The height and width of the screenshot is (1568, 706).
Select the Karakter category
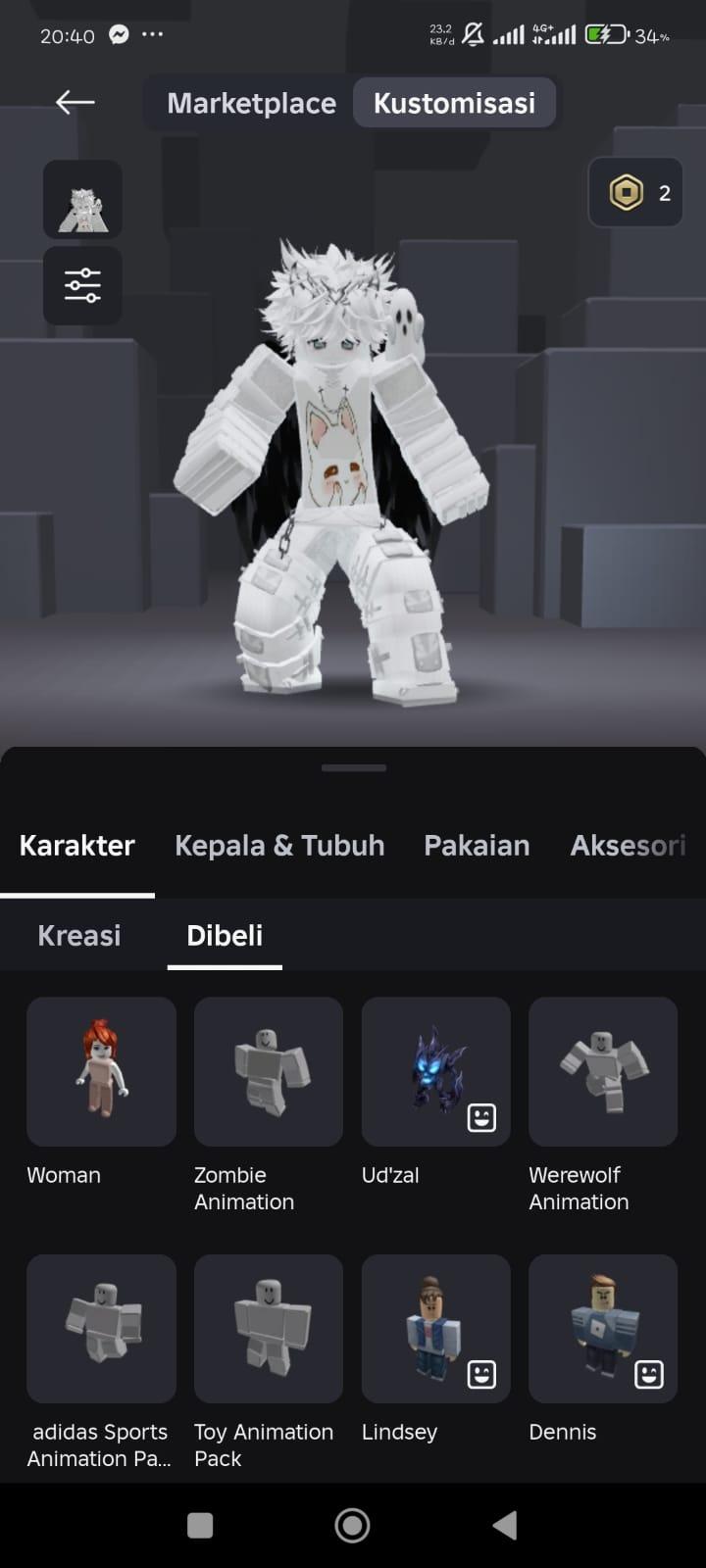(x=77, y=845)
